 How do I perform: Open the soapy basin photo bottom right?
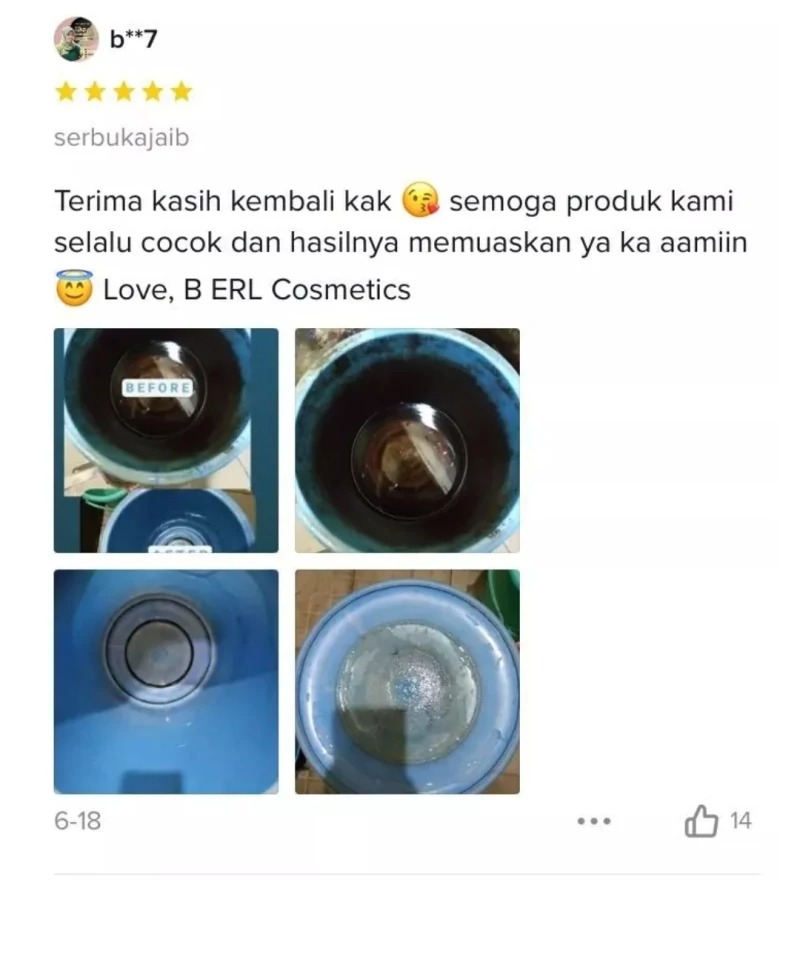406,683
